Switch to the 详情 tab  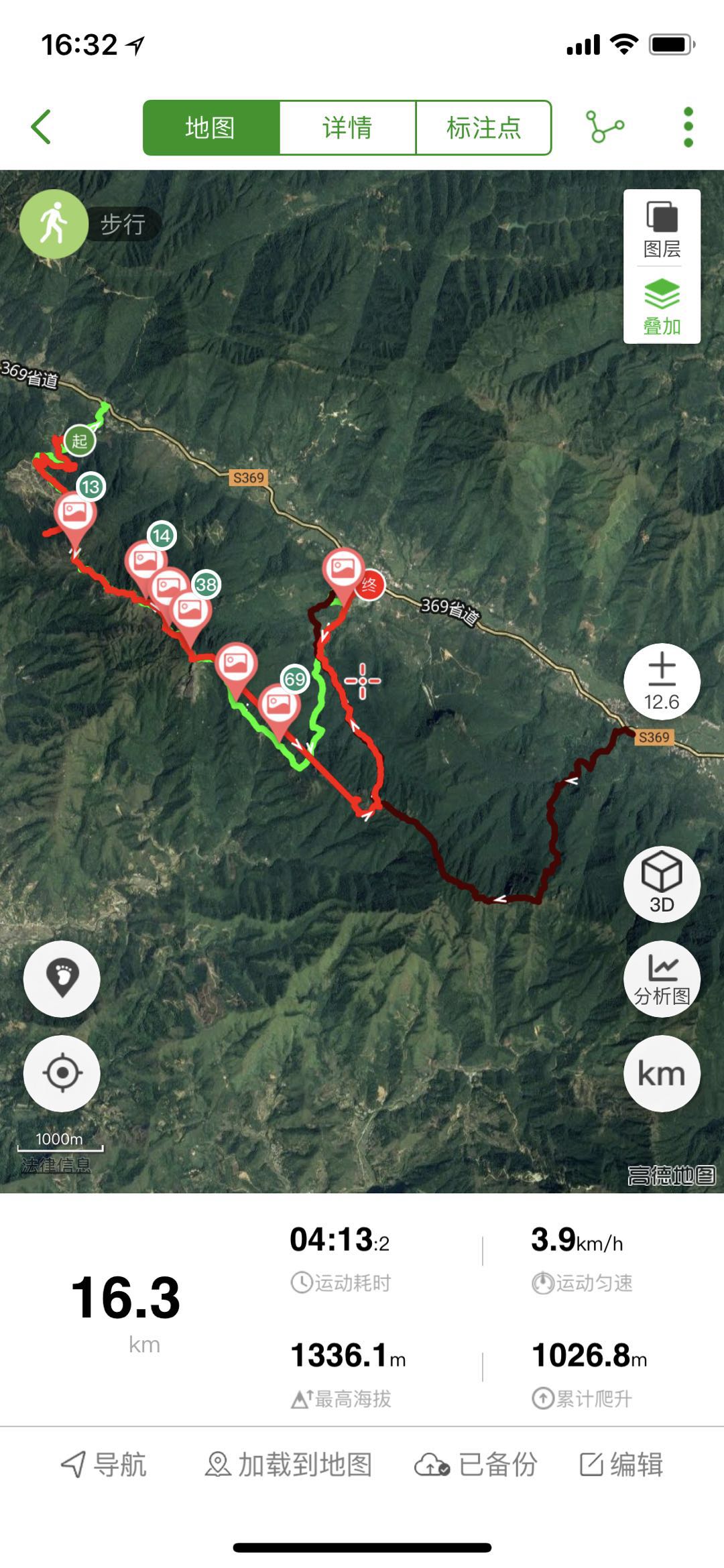click(347, 127)
